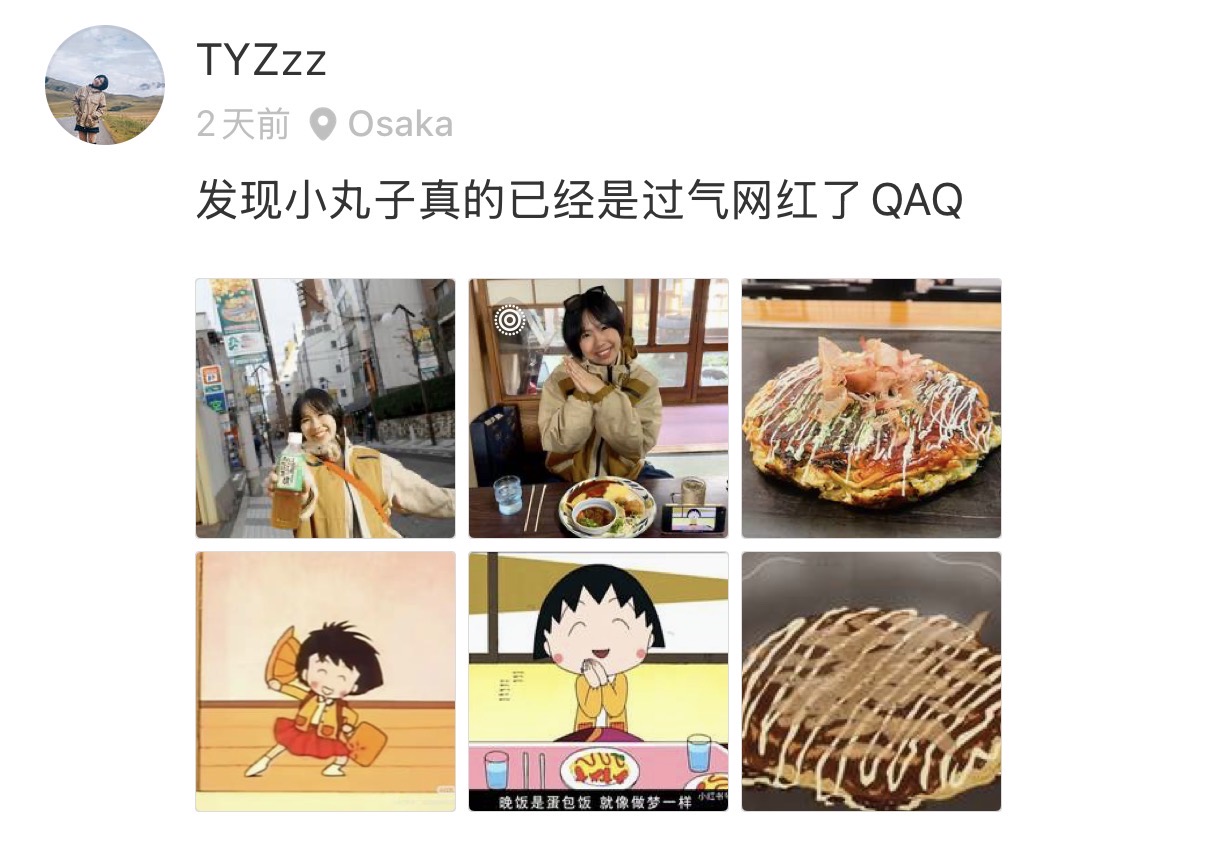The image size is (1206, 850).
Task: Open the live photo at the restaurant table
Action: click(x=598, y=408)
